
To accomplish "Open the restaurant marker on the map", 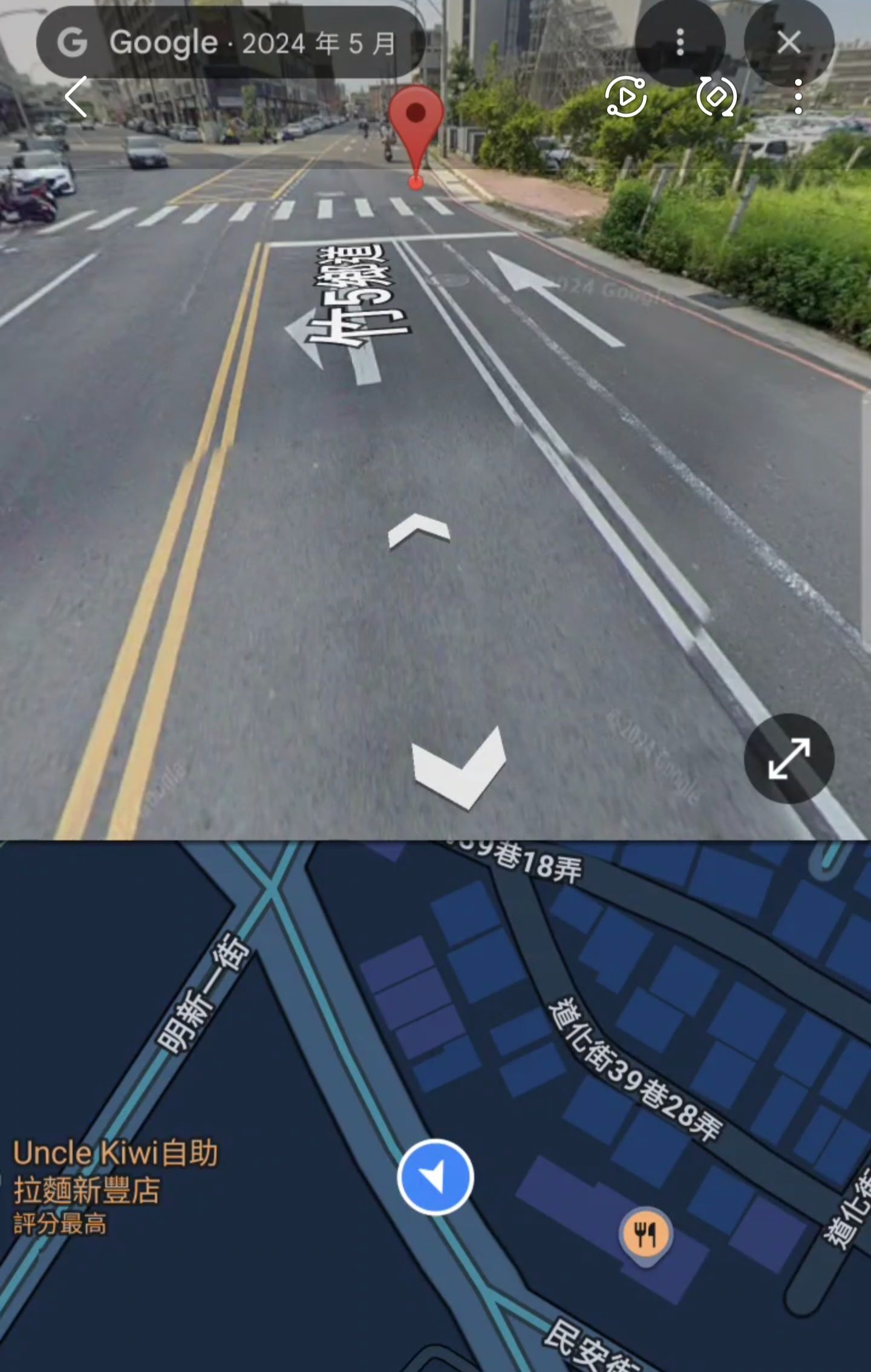I will 645,1232.
